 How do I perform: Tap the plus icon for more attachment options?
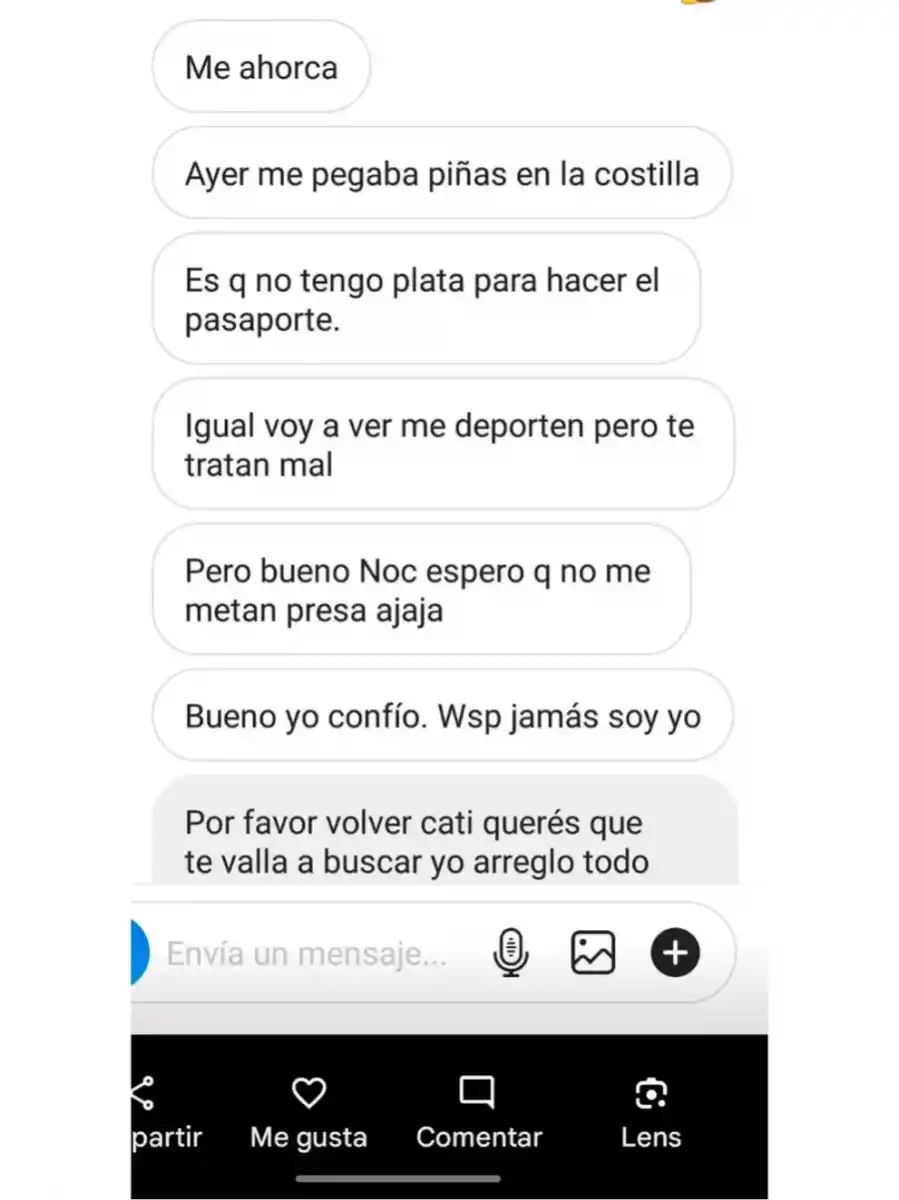[x=675, y=952]
